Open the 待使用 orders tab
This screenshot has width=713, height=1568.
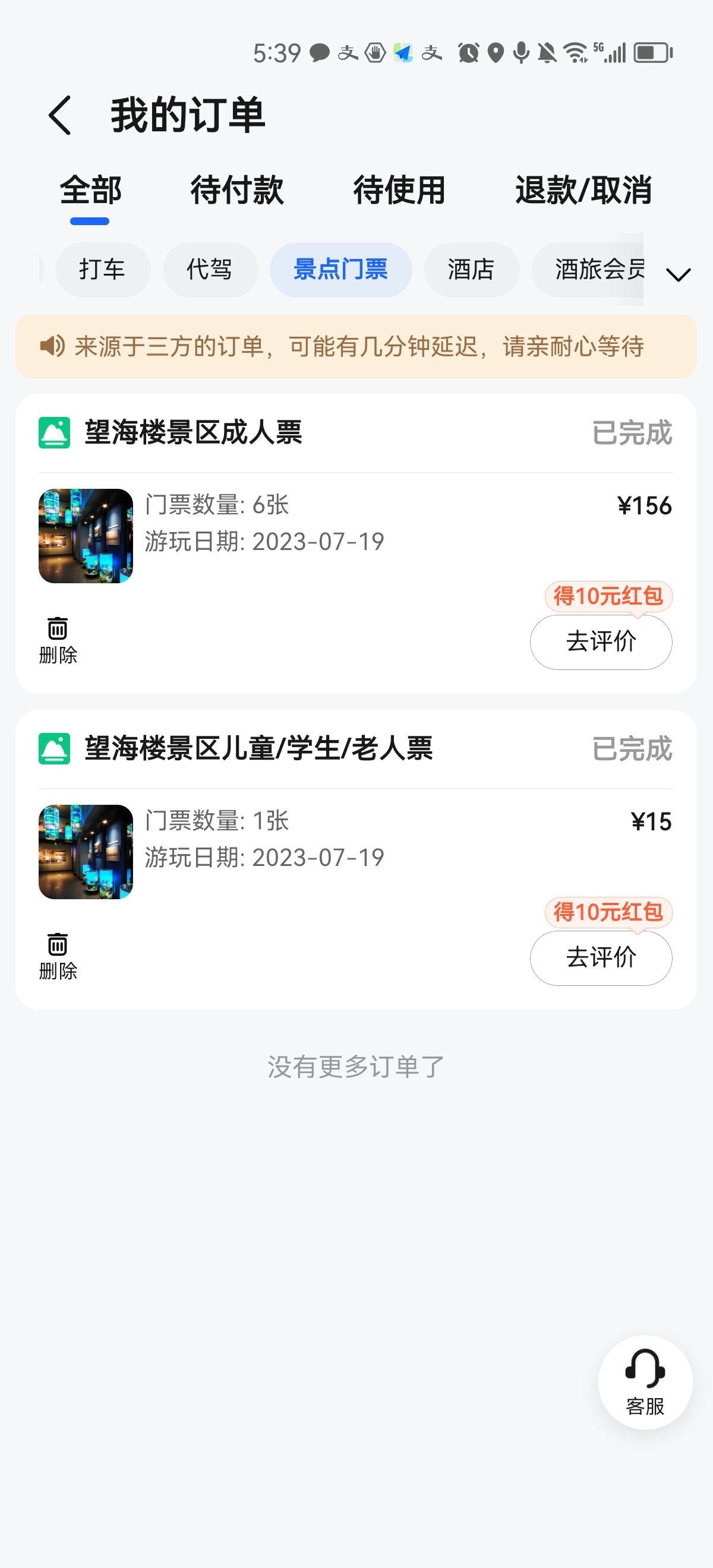coord(399,190)
